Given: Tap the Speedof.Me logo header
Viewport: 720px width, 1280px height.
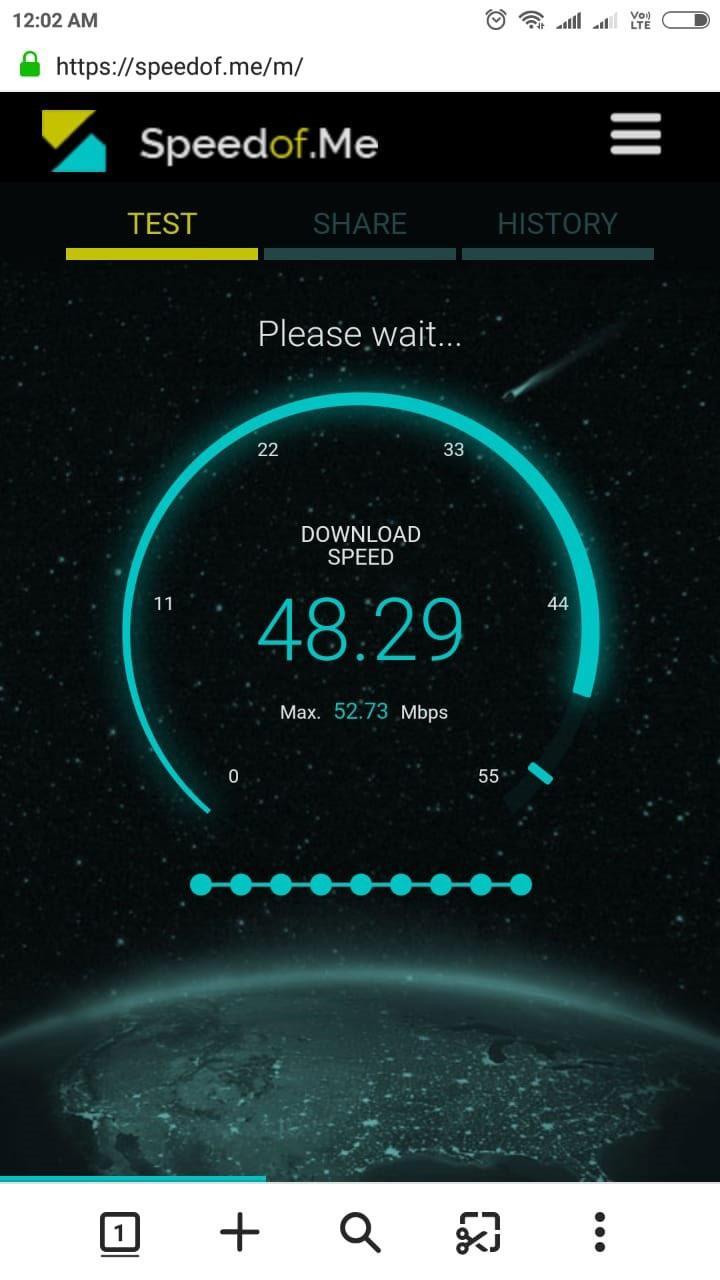Looking at the screenshot, I should (211, 142).
